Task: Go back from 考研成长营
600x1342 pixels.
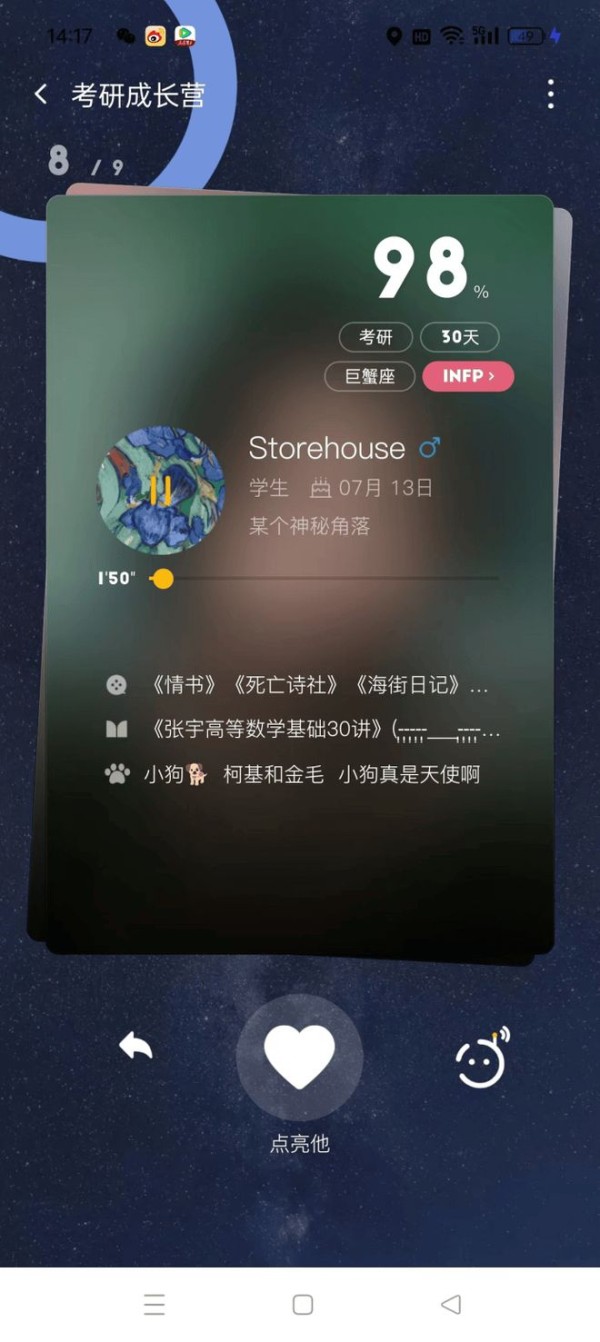Action: pos(41,95)
